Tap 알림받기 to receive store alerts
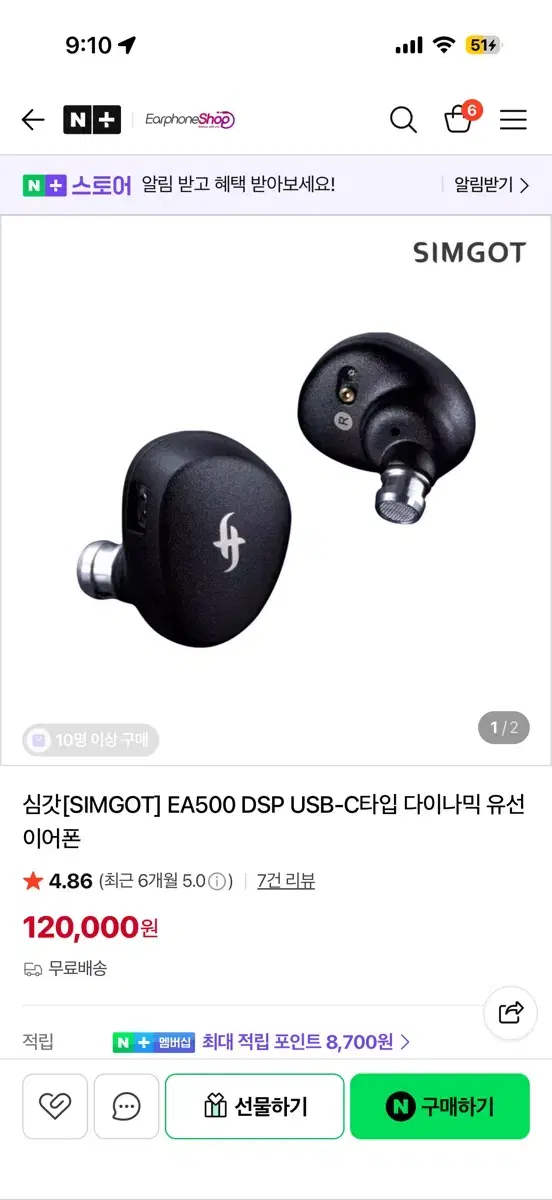This screenshot has height=1200, width=552. (x=491, y=185)
